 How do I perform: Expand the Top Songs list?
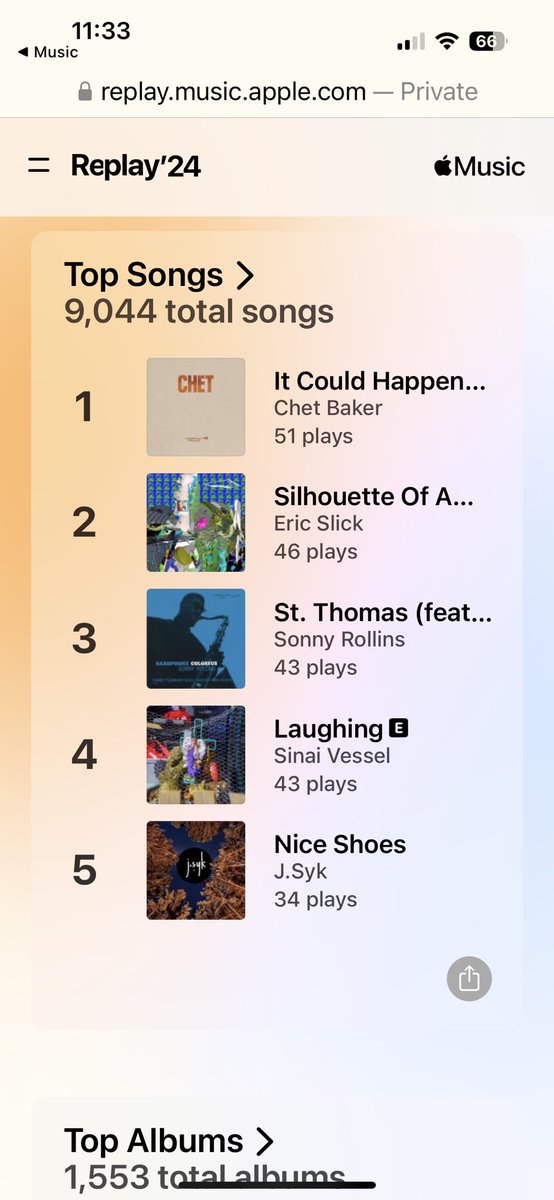[x=159, y=274]
